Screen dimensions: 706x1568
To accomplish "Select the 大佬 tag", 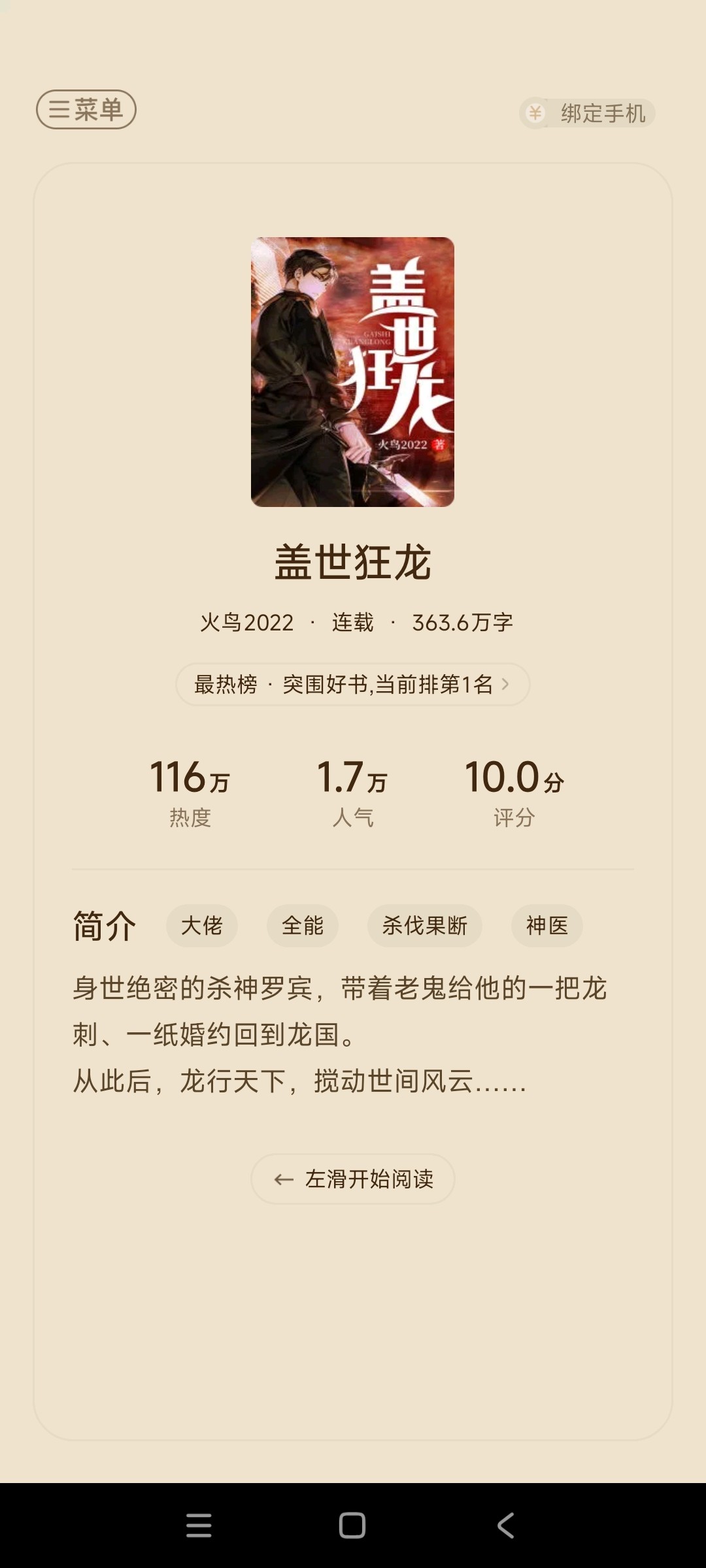I will (x=201, y=926).
